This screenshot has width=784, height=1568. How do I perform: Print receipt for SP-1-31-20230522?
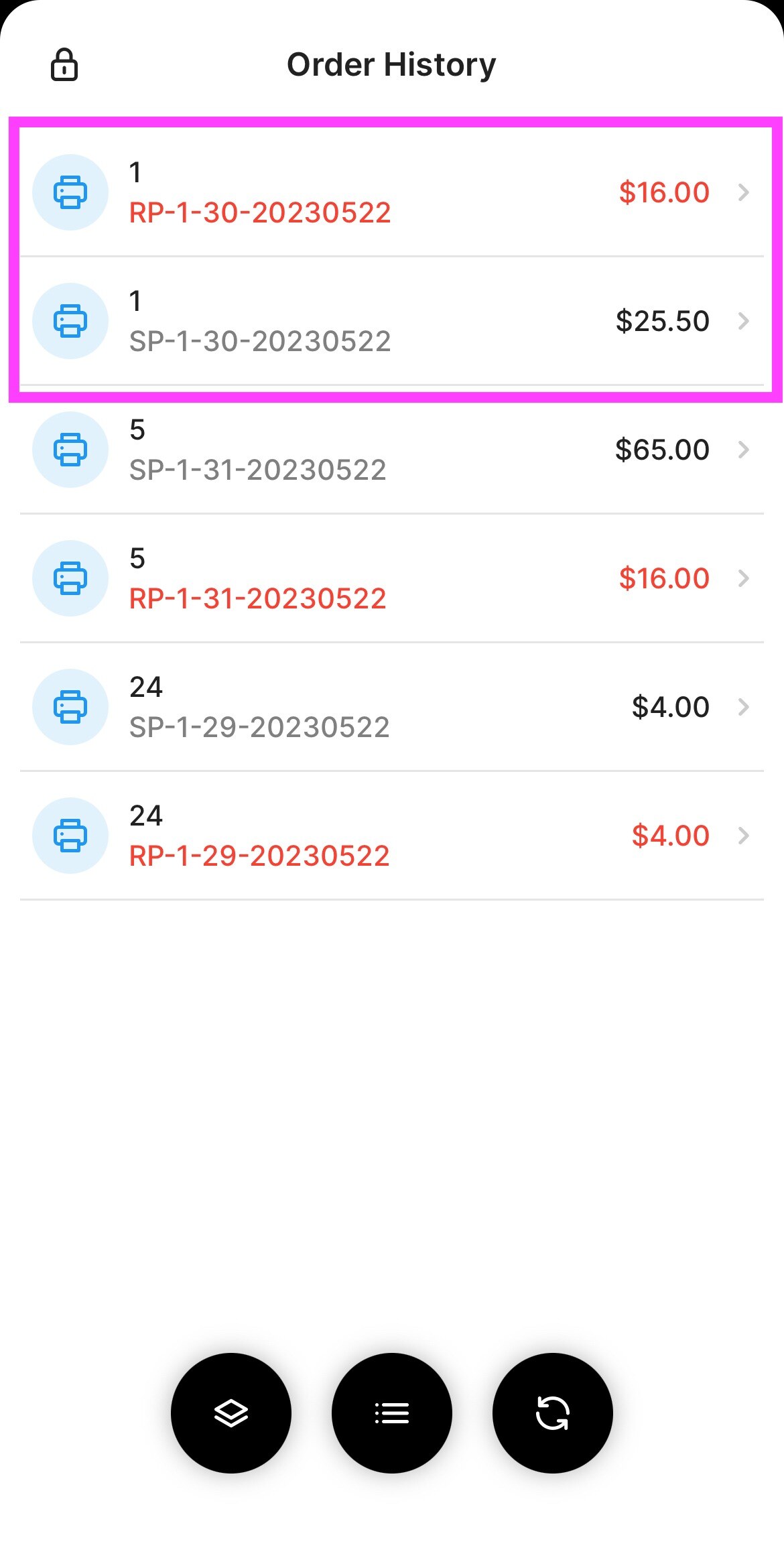(70, 450)
